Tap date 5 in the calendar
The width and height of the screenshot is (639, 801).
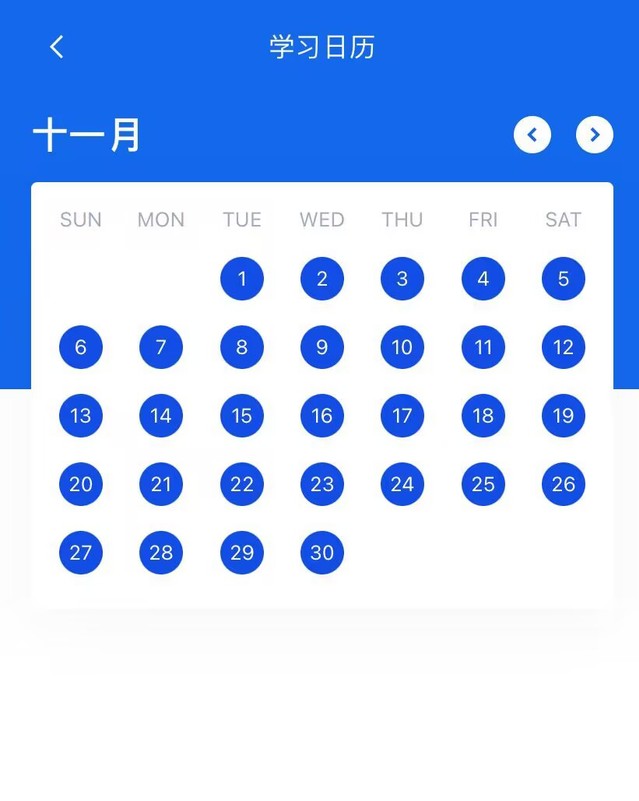tap(563, 279)
